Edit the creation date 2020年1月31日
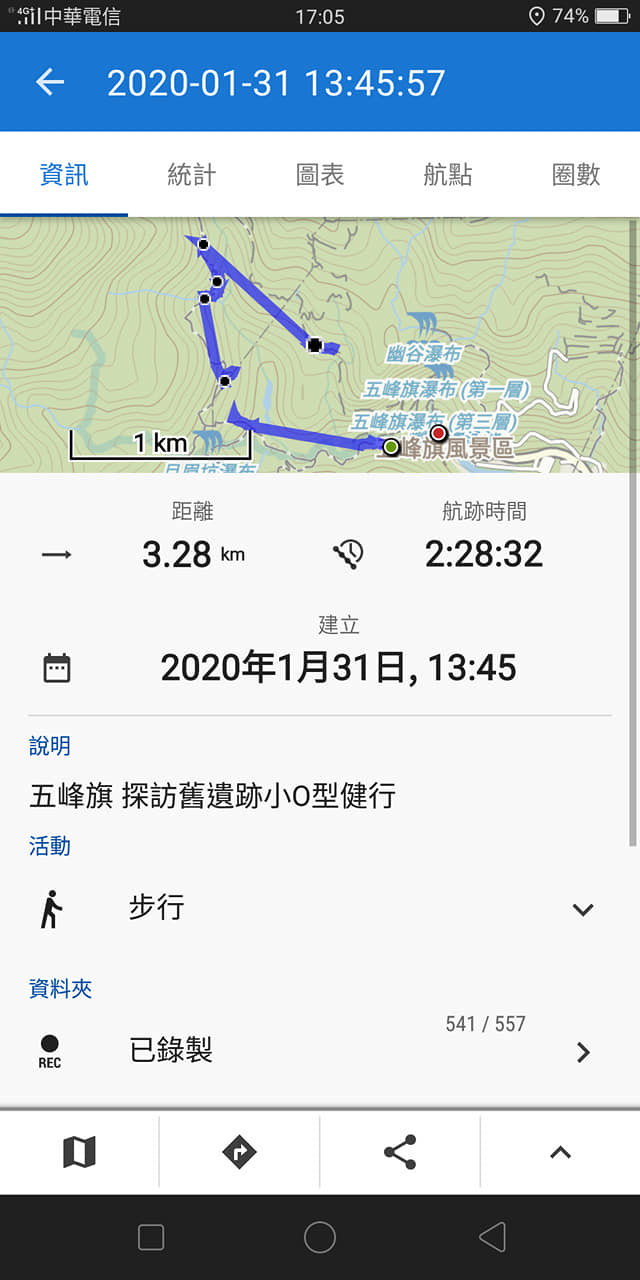 coord(338,667)
